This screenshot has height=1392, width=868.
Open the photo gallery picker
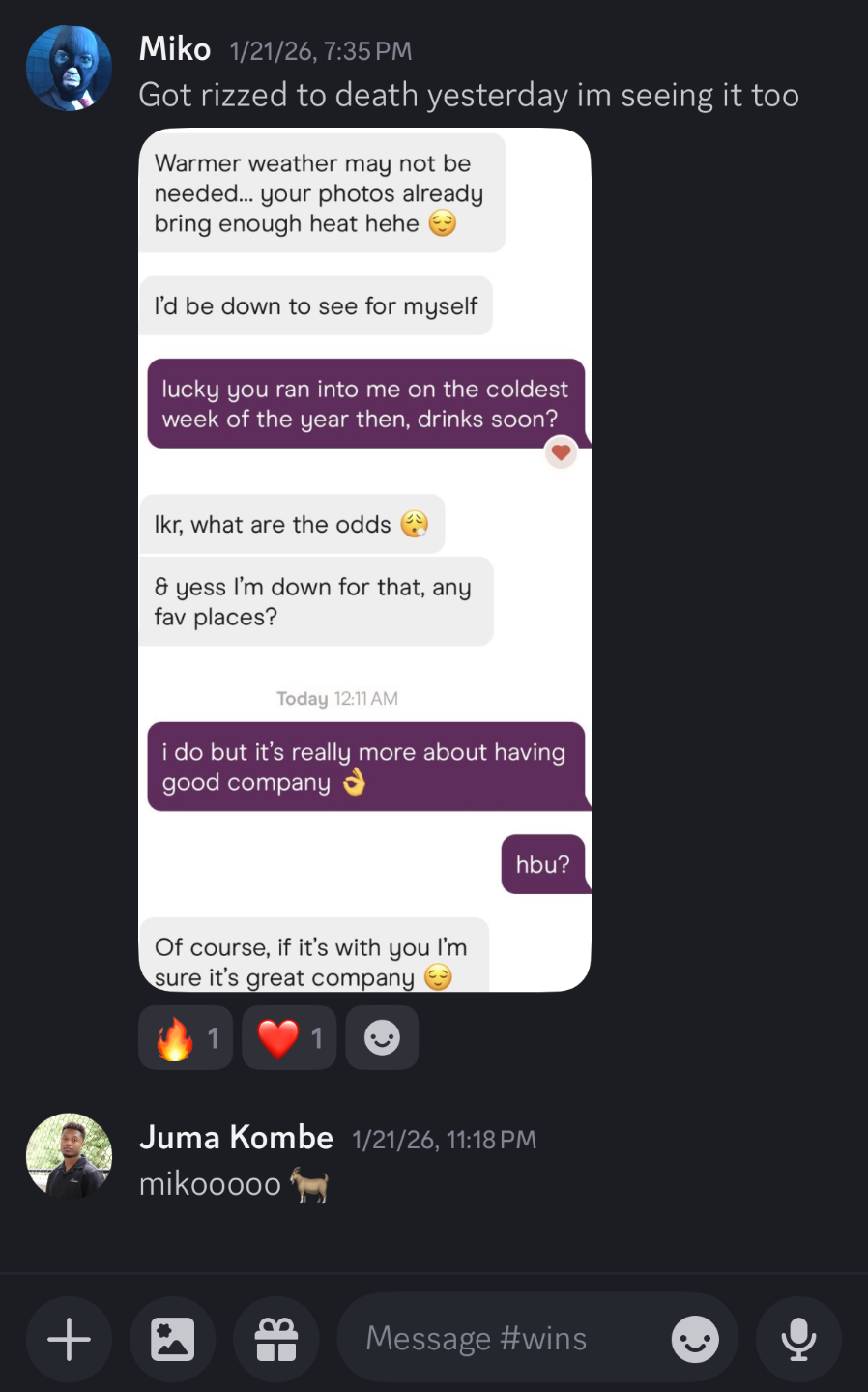(x=173, y=1340)
